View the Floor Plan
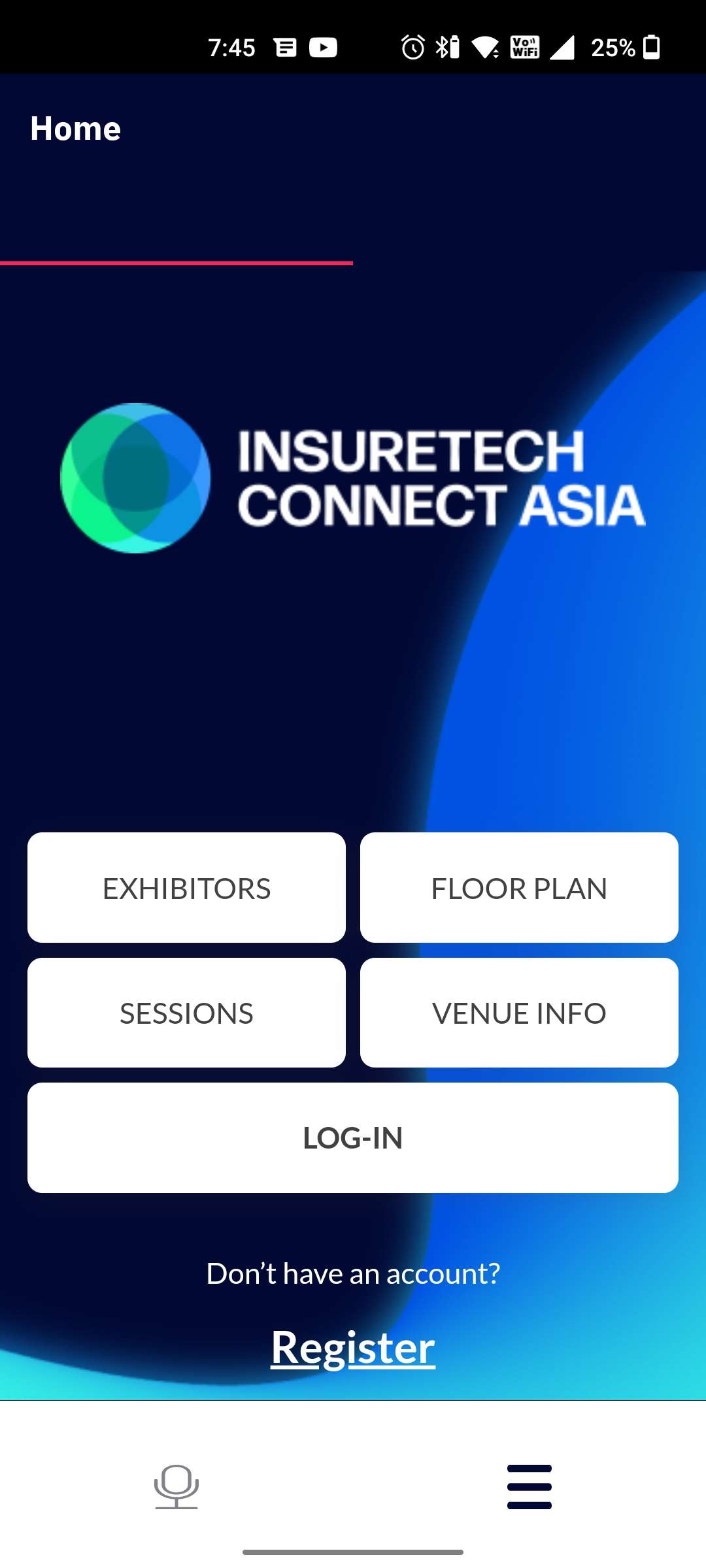 519,887
